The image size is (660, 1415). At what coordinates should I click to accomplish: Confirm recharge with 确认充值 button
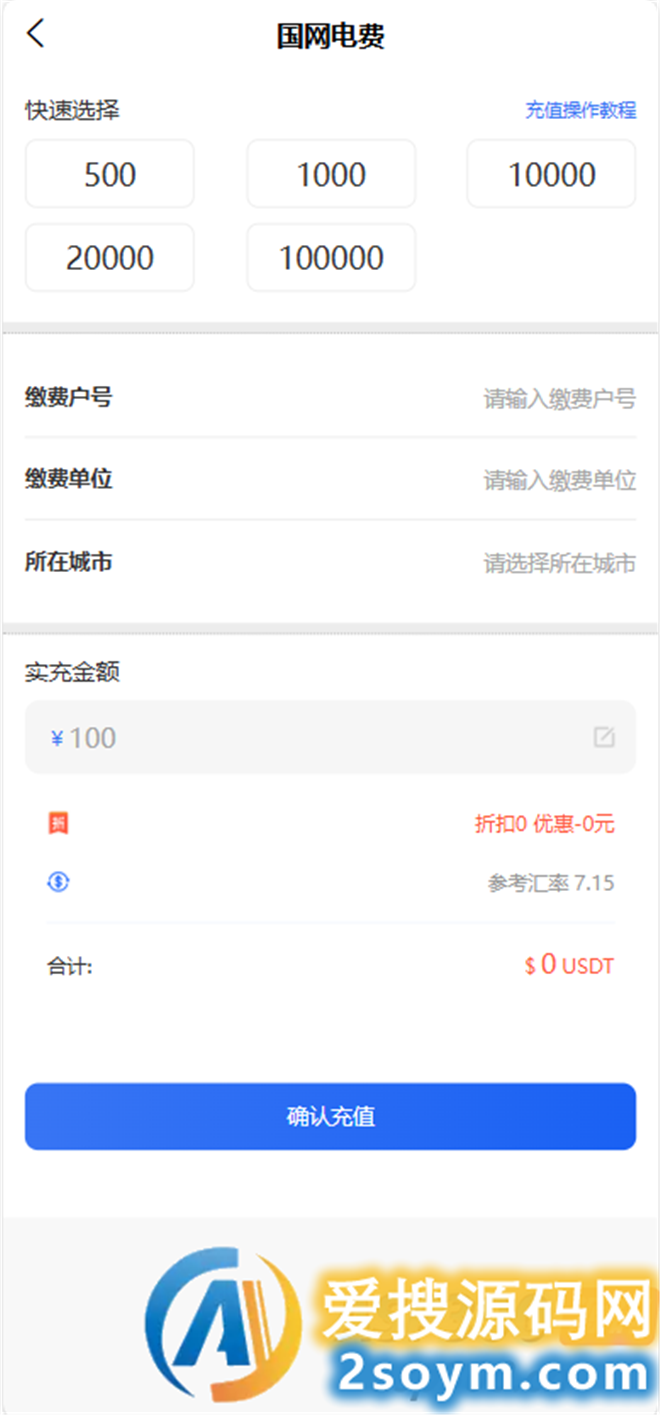point(330,1116)
